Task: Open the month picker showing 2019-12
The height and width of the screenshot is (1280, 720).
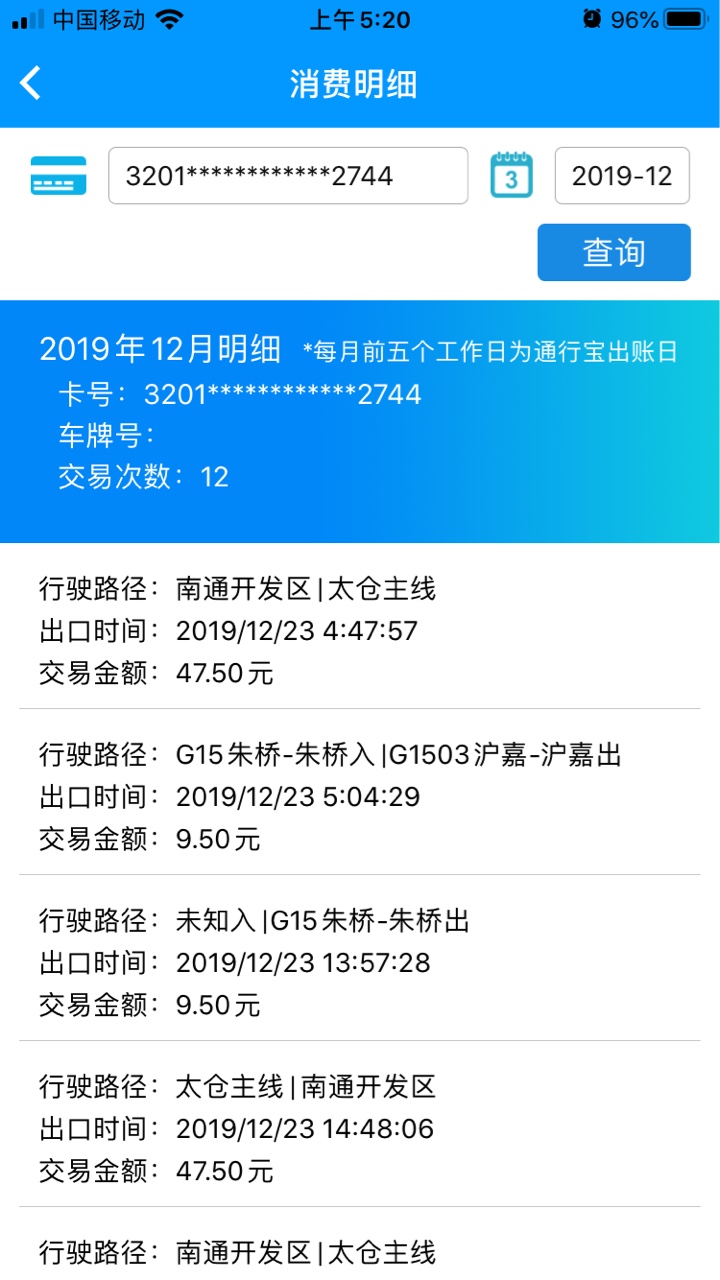Action: point(621,176)
